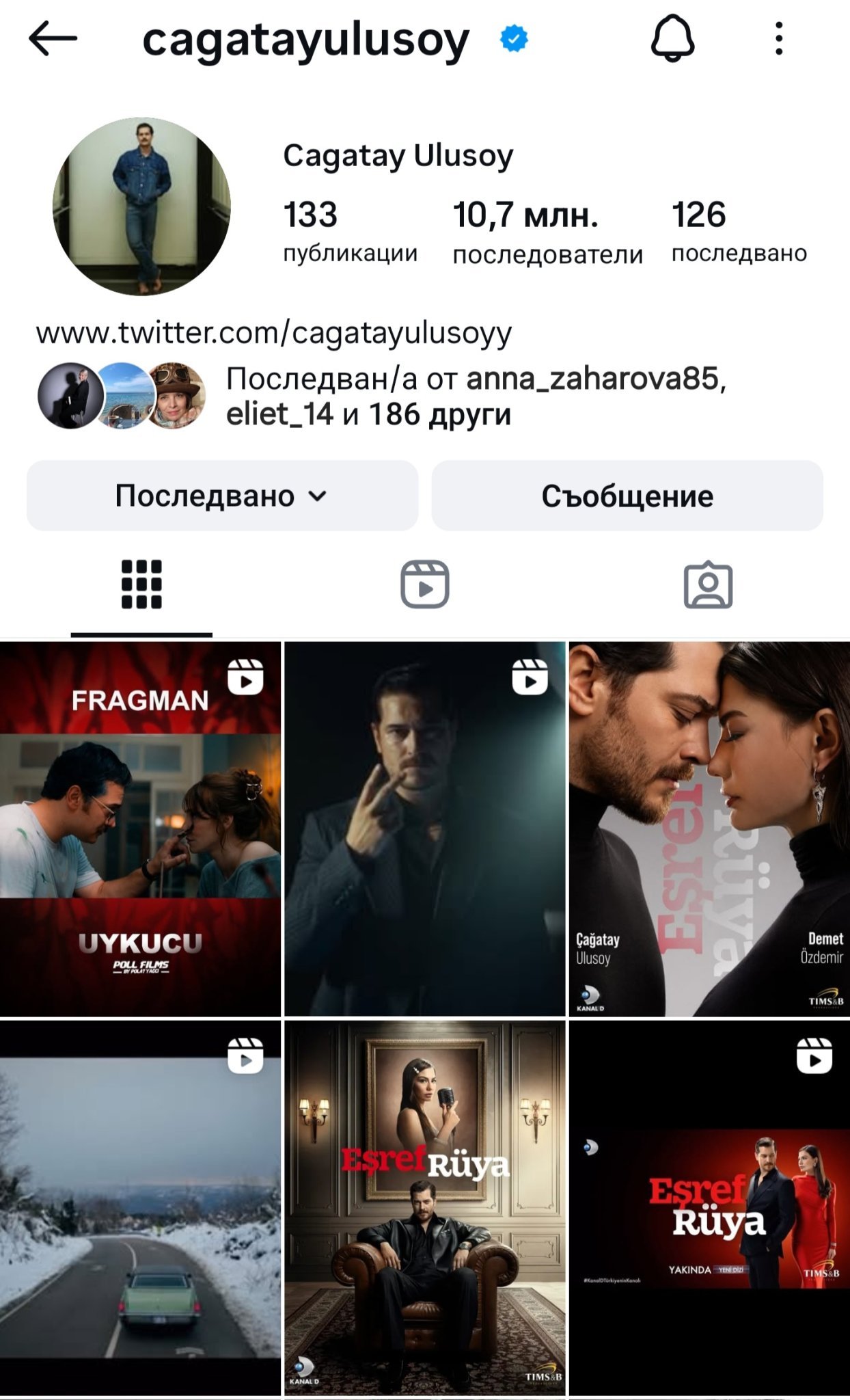Open the three-dot overflow menu
This screenshot has width=850, height=1400.
tap(778, 38)
